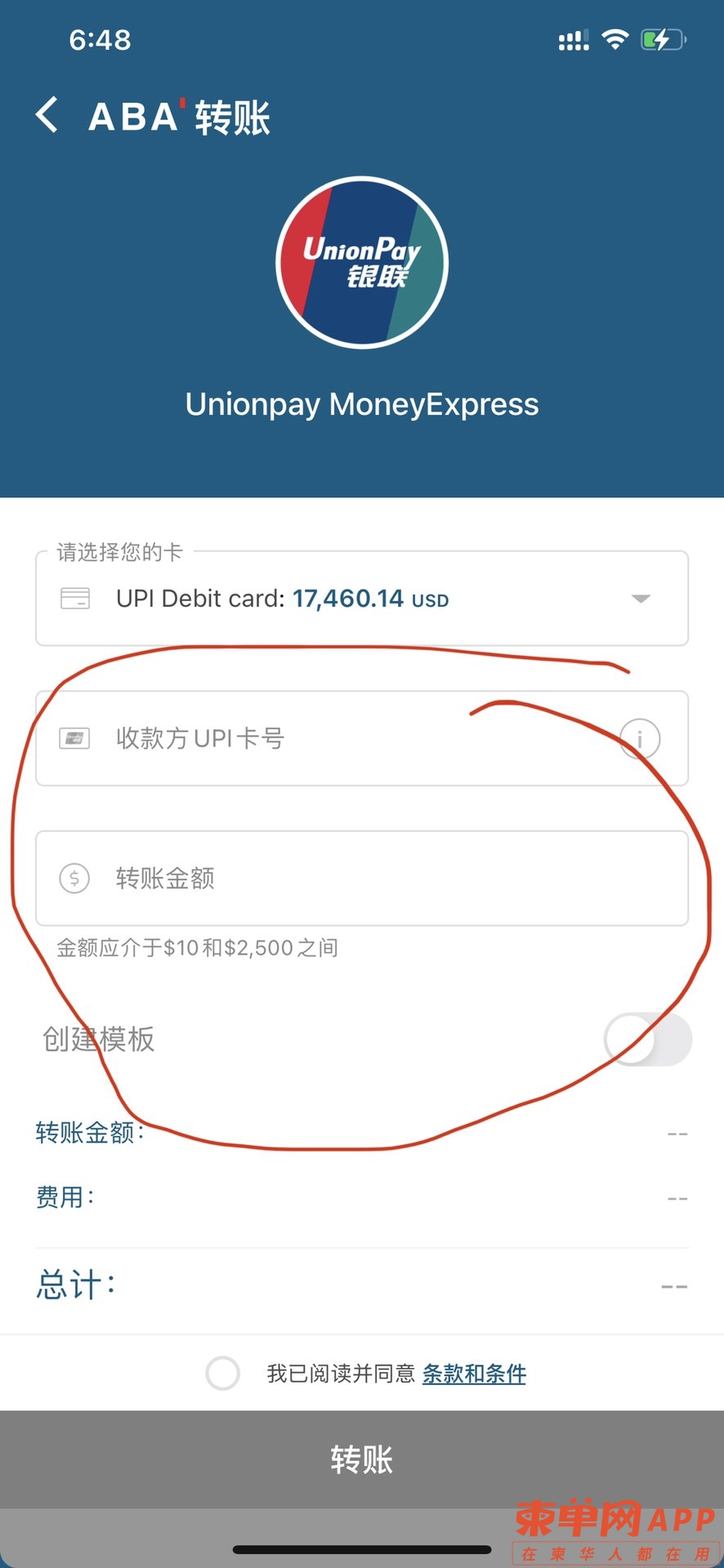Tap the 转账 transfer button

coord(361,1459)
